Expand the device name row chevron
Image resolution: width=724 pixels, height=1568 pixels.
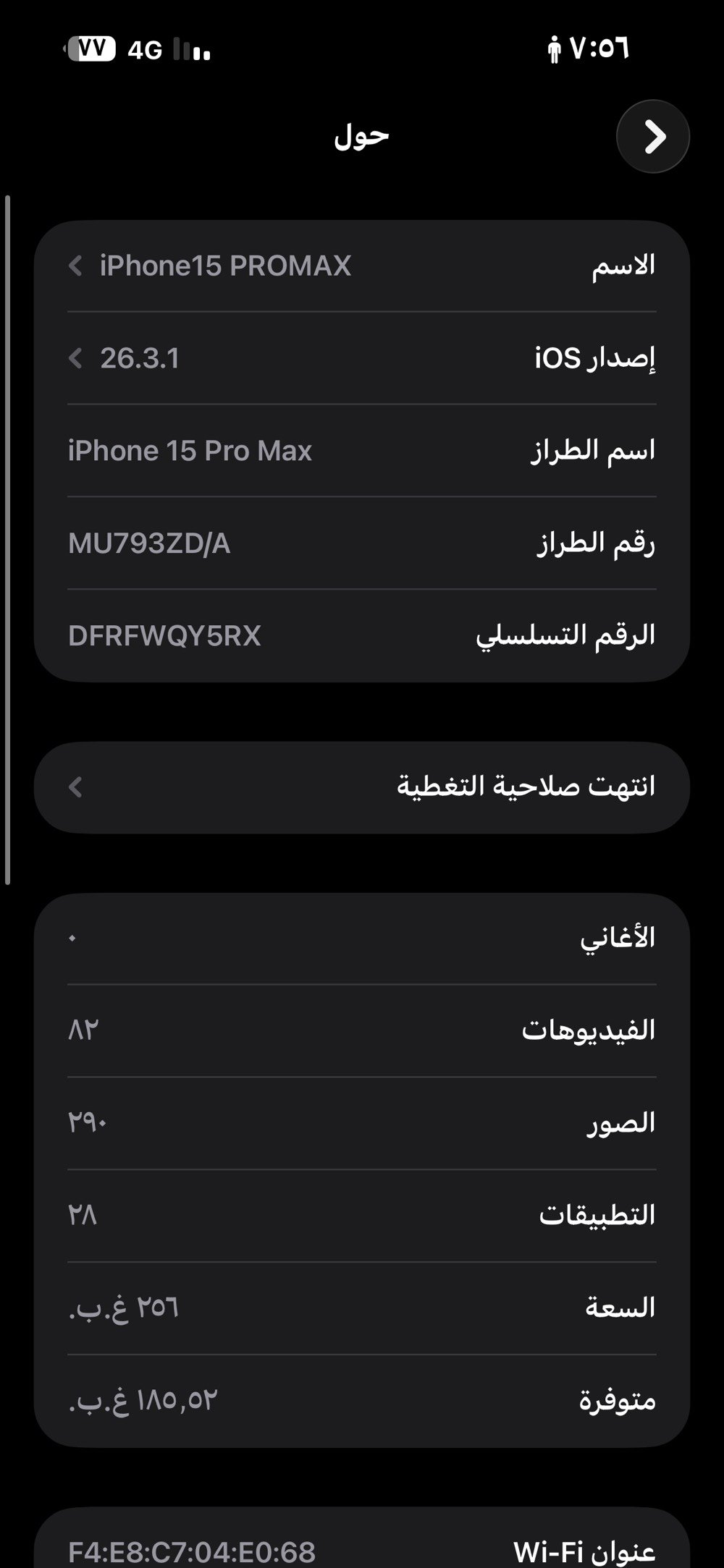[x=75, y=266]
